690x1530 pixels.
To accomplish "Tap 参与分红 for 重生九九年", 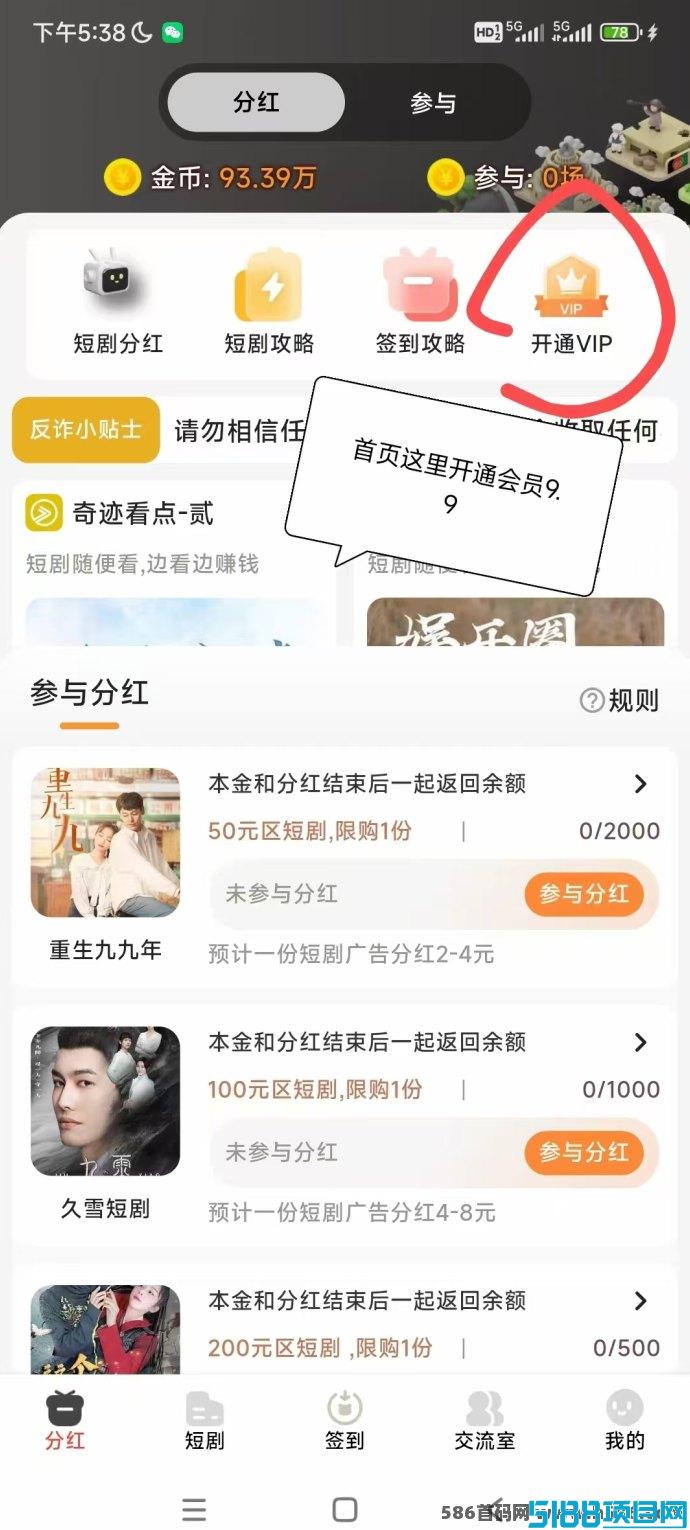I will tap(584, 893).
